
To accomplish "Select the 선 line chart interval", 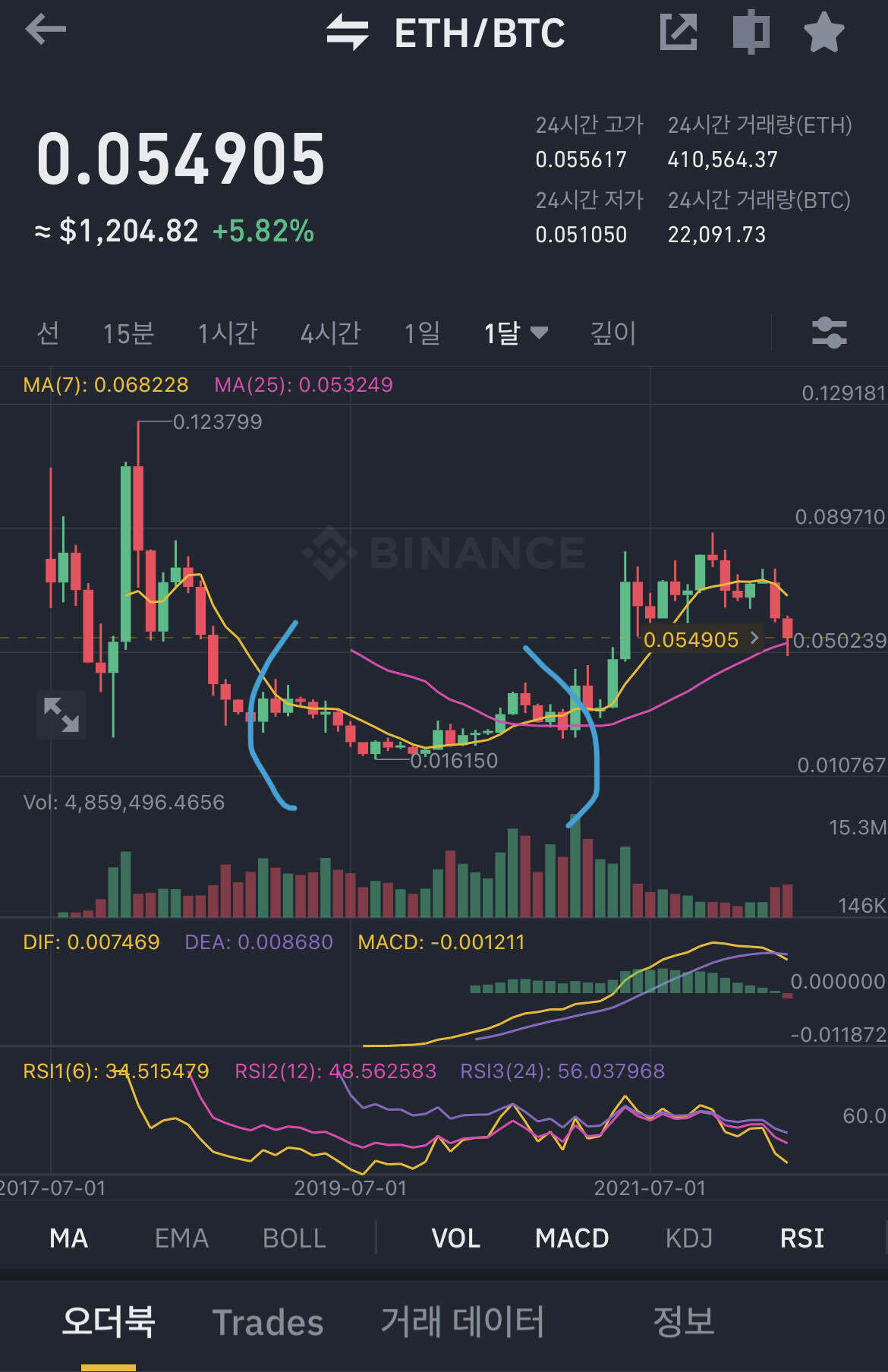I will tap(48, 333).
